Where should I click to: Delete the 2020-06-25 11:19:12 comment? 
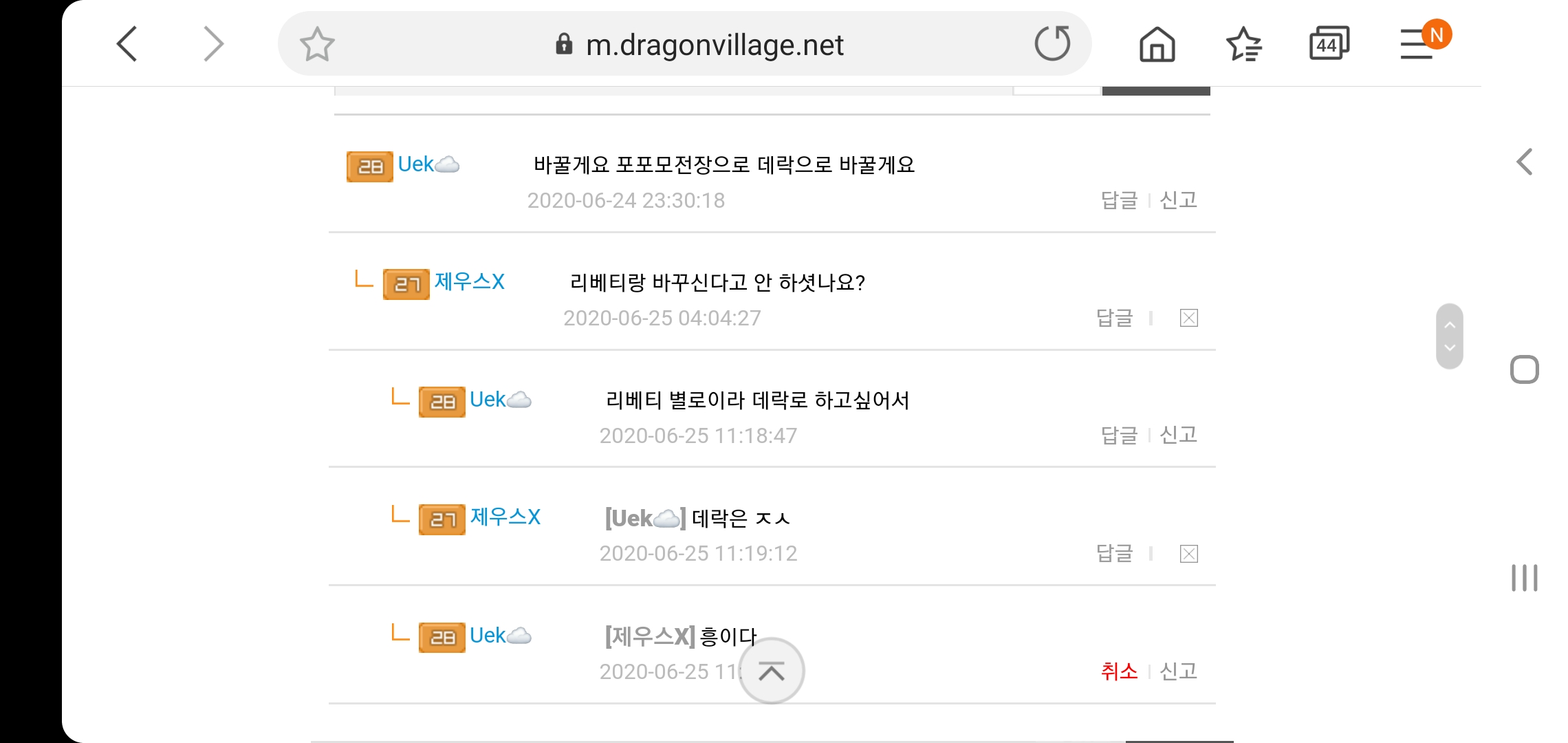1189,554
